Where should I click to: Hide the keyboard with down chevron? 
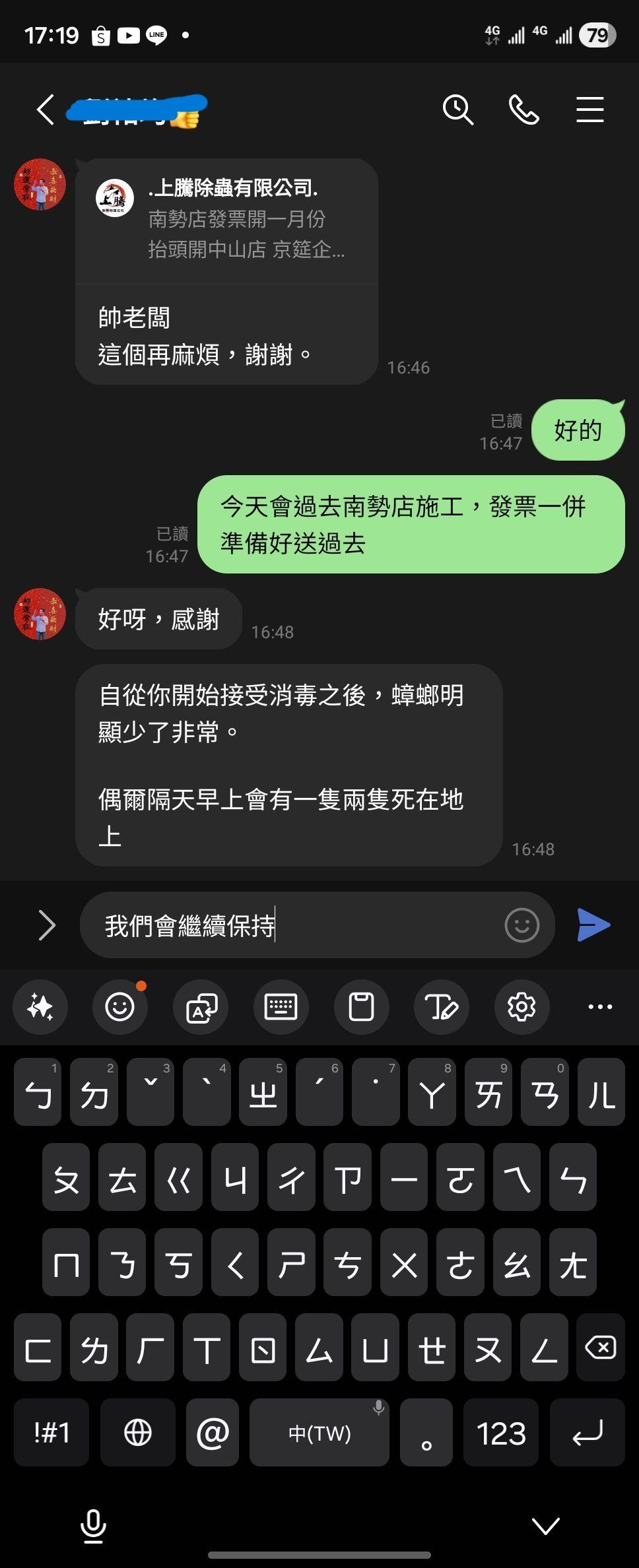545,1526
